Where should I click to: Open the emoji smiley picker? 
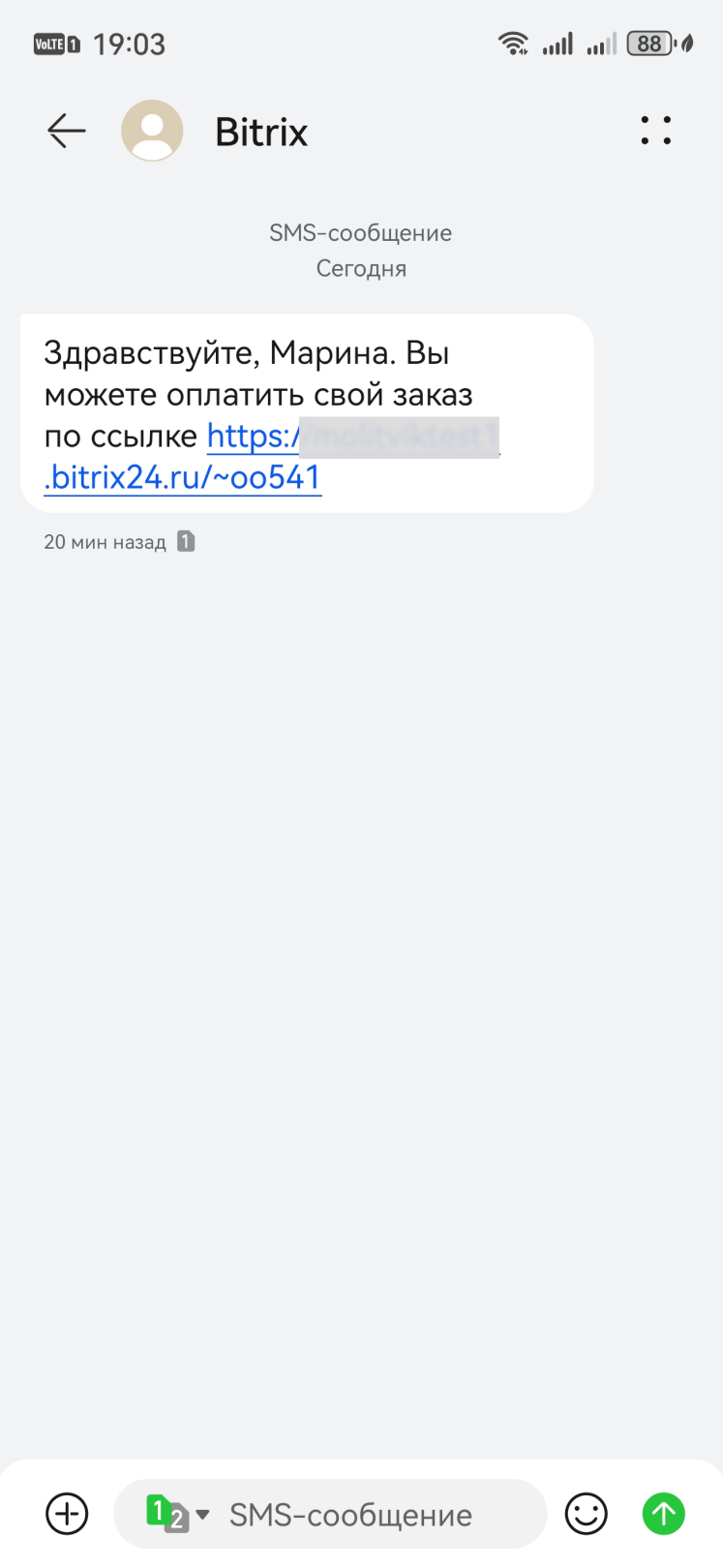pos(586,1513)
